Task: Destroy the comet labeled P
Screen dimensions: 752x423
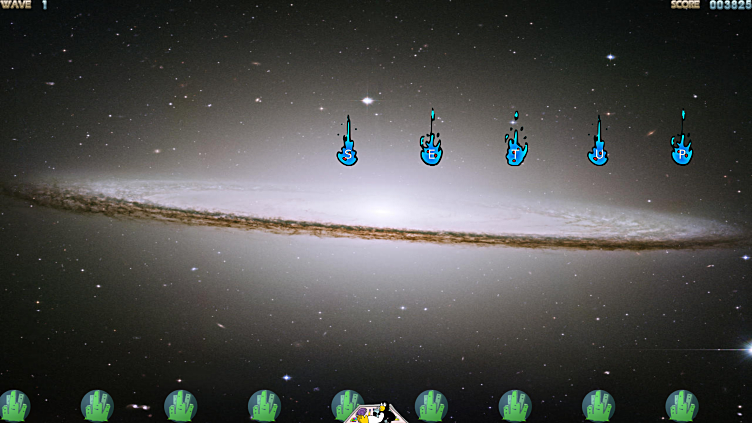Action: 681,153
